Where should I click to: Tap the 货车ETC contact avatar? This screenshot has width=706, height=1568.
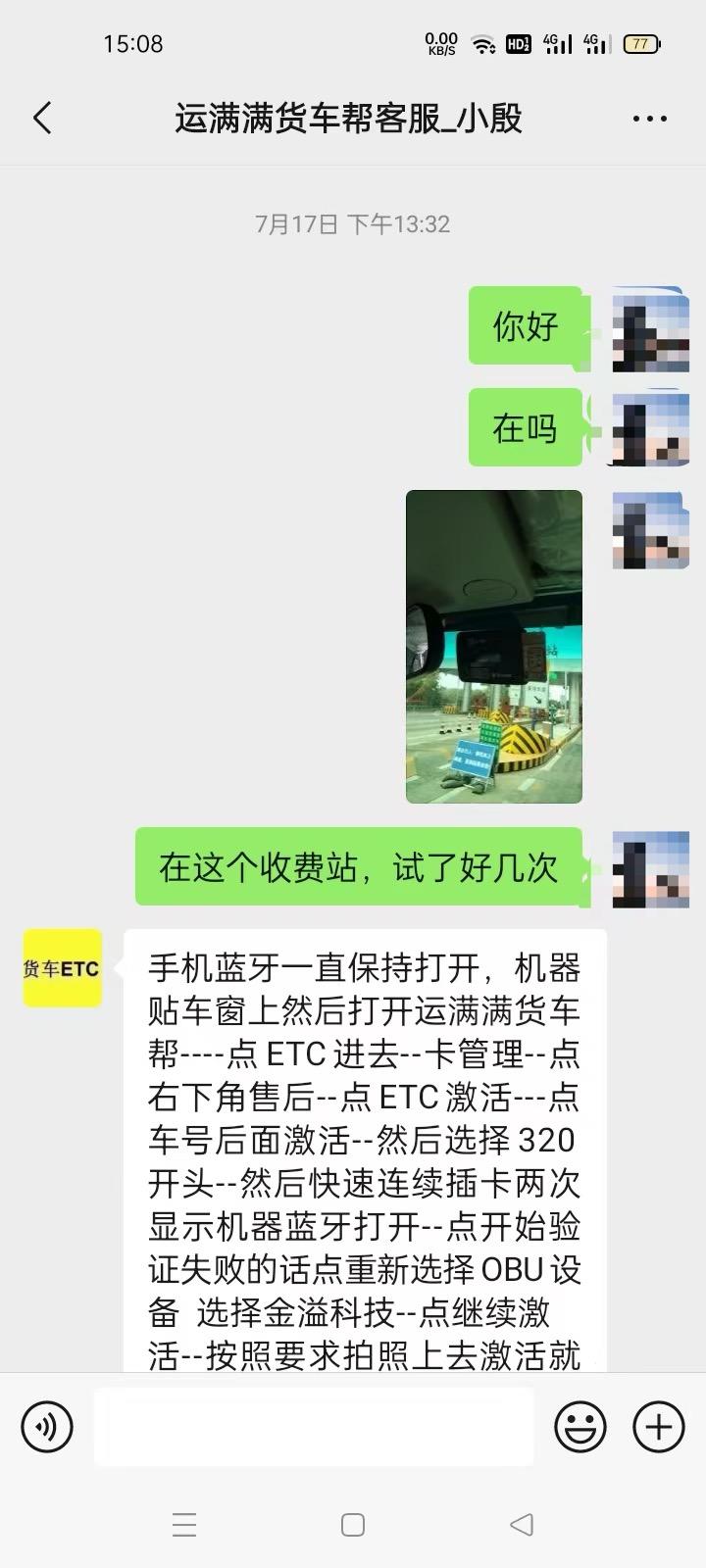[63, 968]
